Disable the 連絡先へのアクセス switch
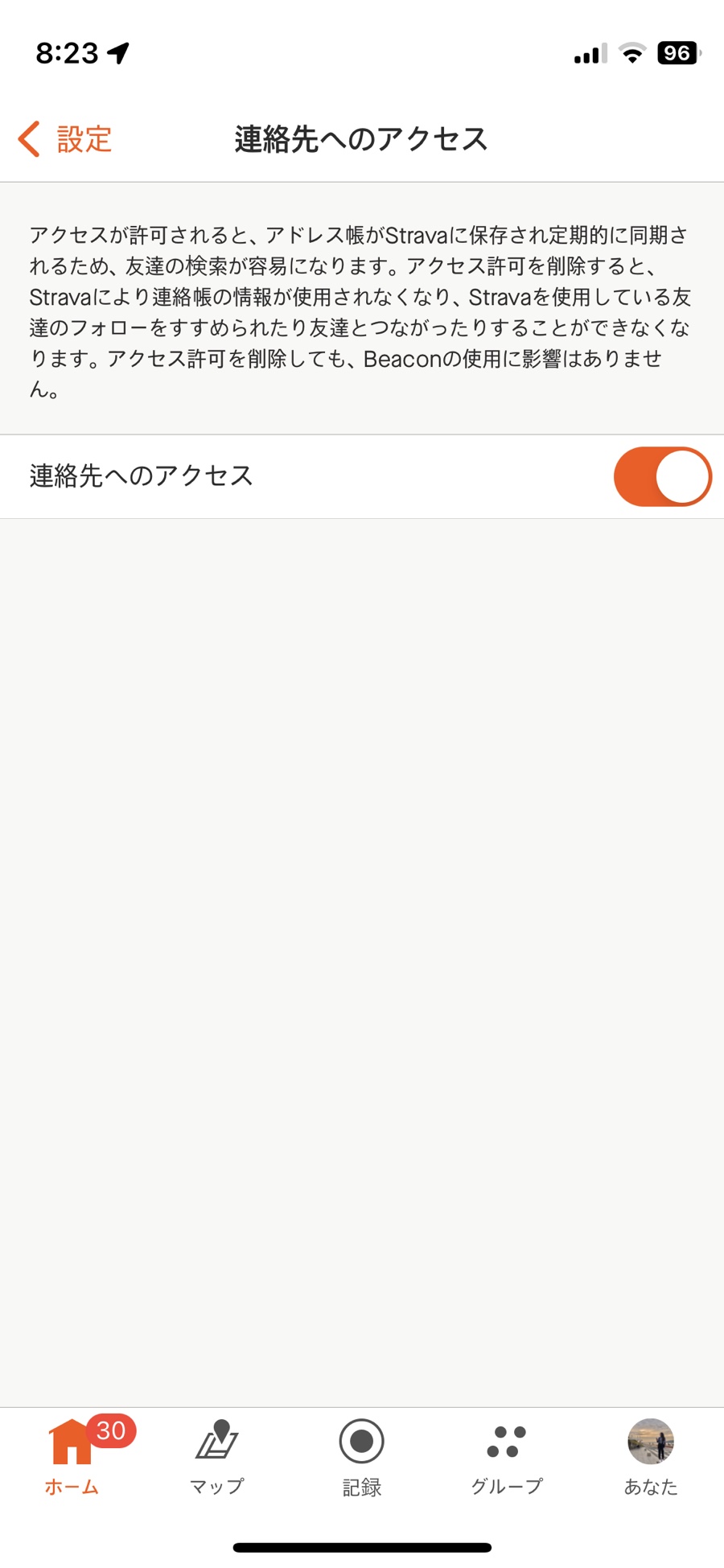Viewport: 724px width, 1568px height. [x=662, y=476]
